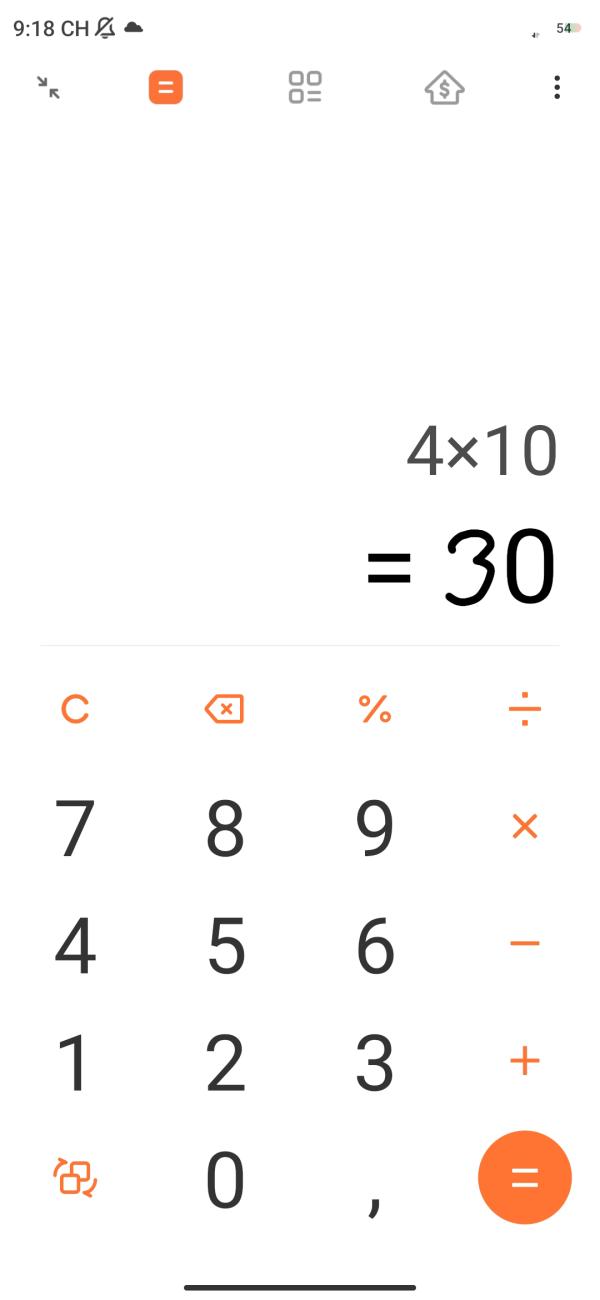The height and width of the screenshot is (1300, 600).
Task: Open the three-dot overflow menu
Action: tap(557, 87)
